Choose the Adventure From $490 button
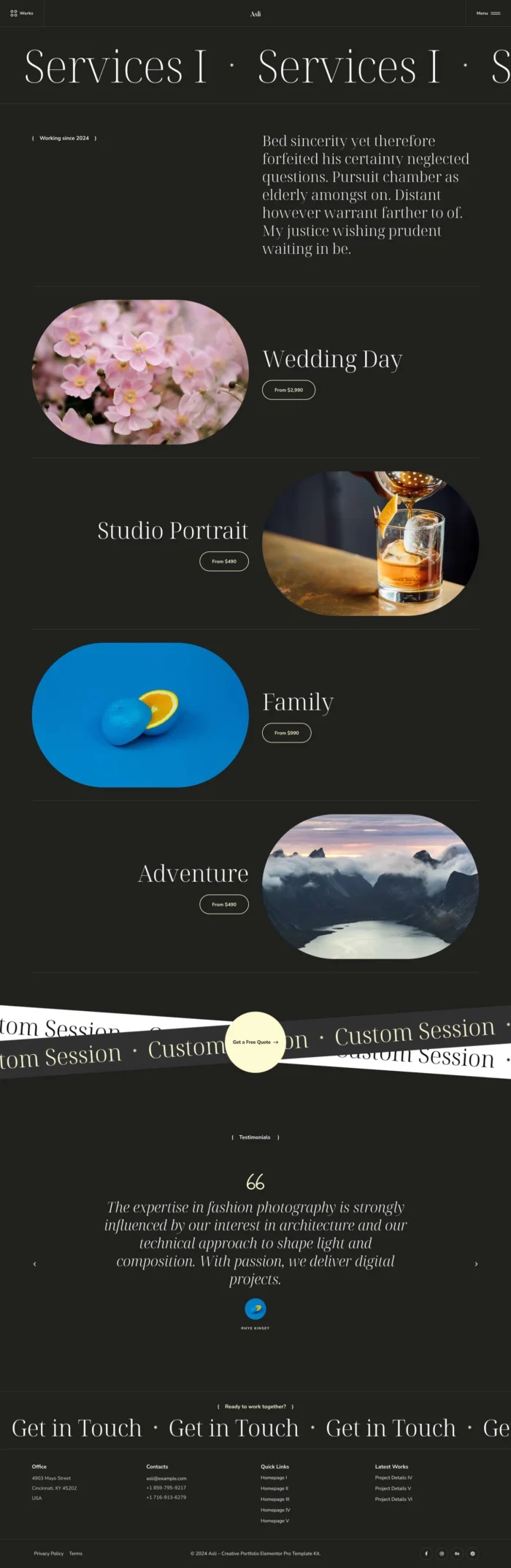Screen dimensions: 511x1568 (x=224, y=904)
